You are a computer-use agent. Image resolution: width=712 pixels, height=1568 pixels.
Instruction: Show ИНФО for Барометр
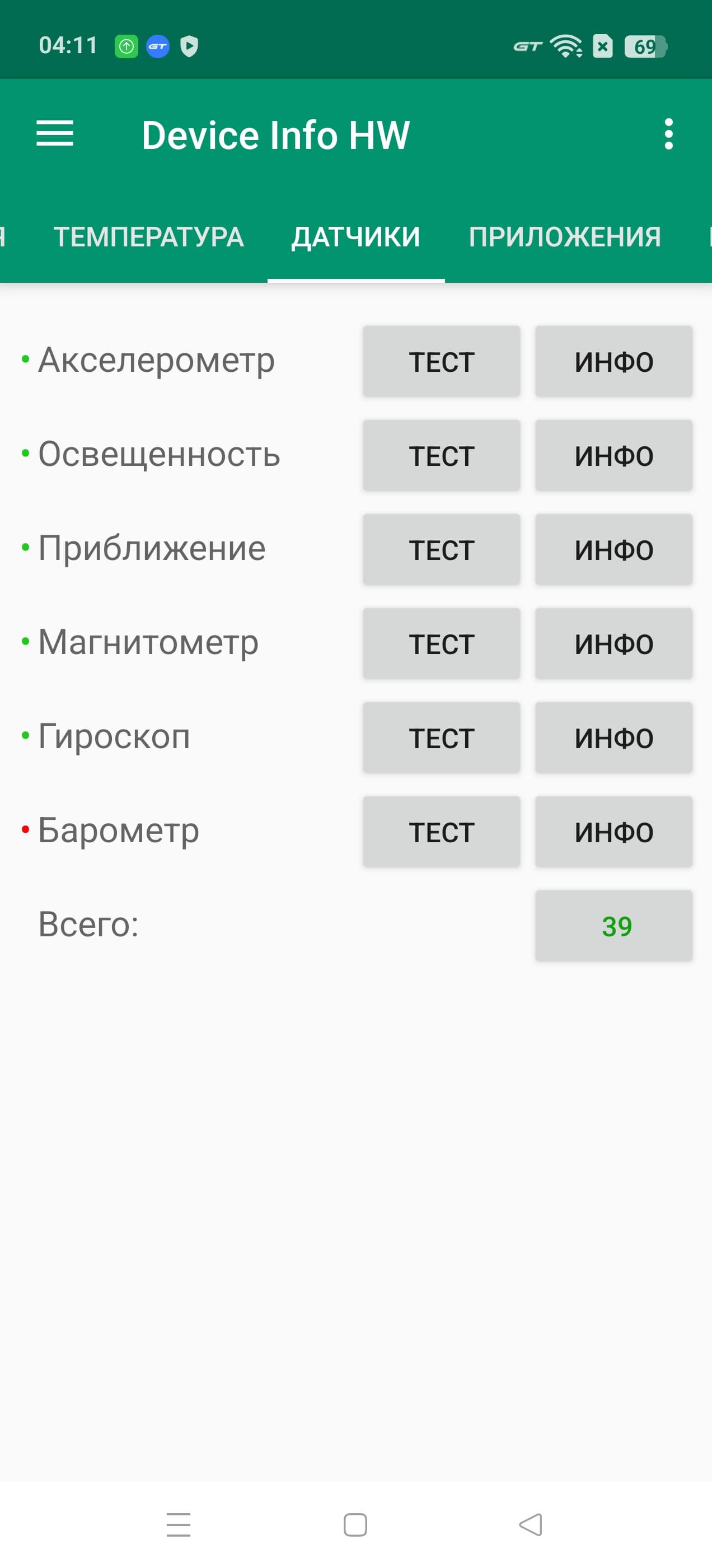coord(613,832)
